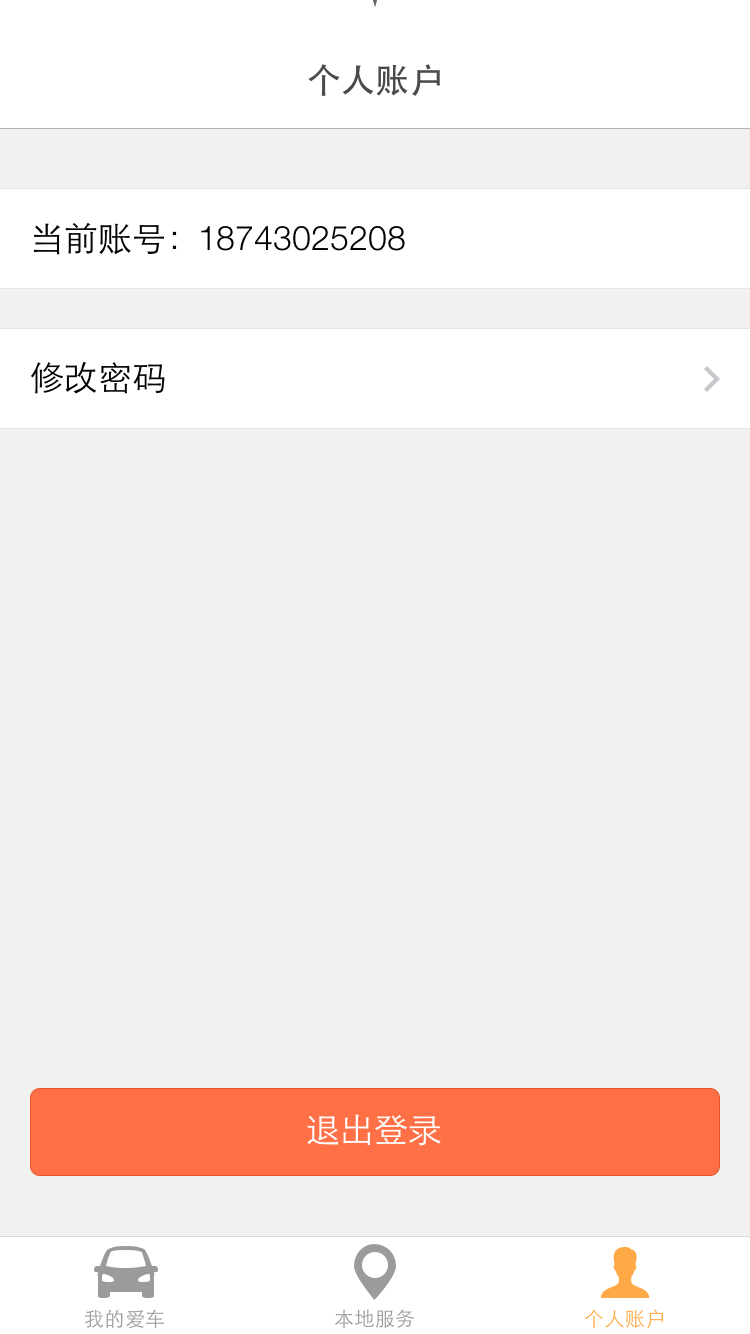
Task: Click the 当前账号 account number row
Action: pyautogui.click(x=375, y=238)
